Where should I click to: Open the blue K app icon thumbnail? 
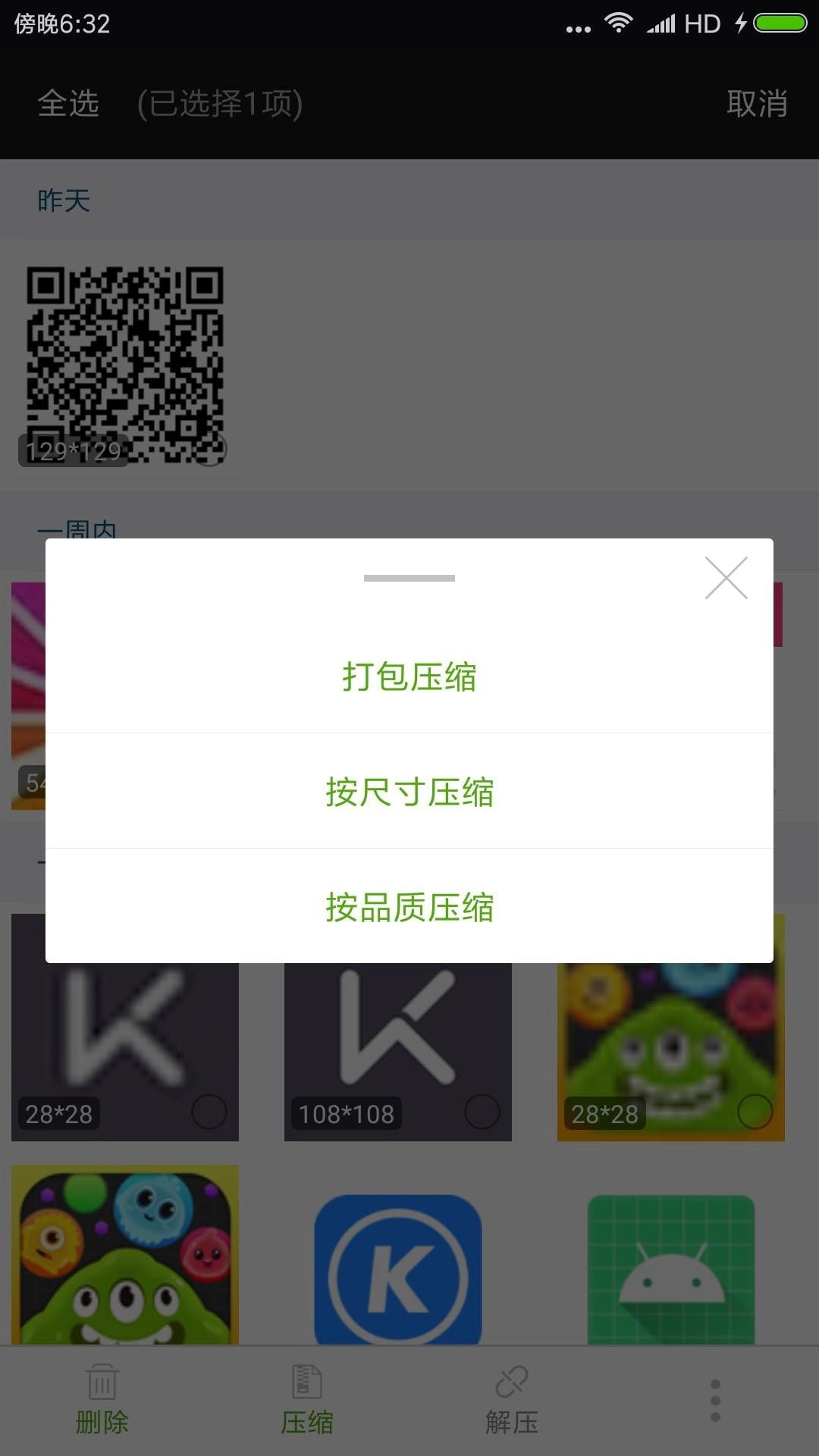tap(398, 1268)
